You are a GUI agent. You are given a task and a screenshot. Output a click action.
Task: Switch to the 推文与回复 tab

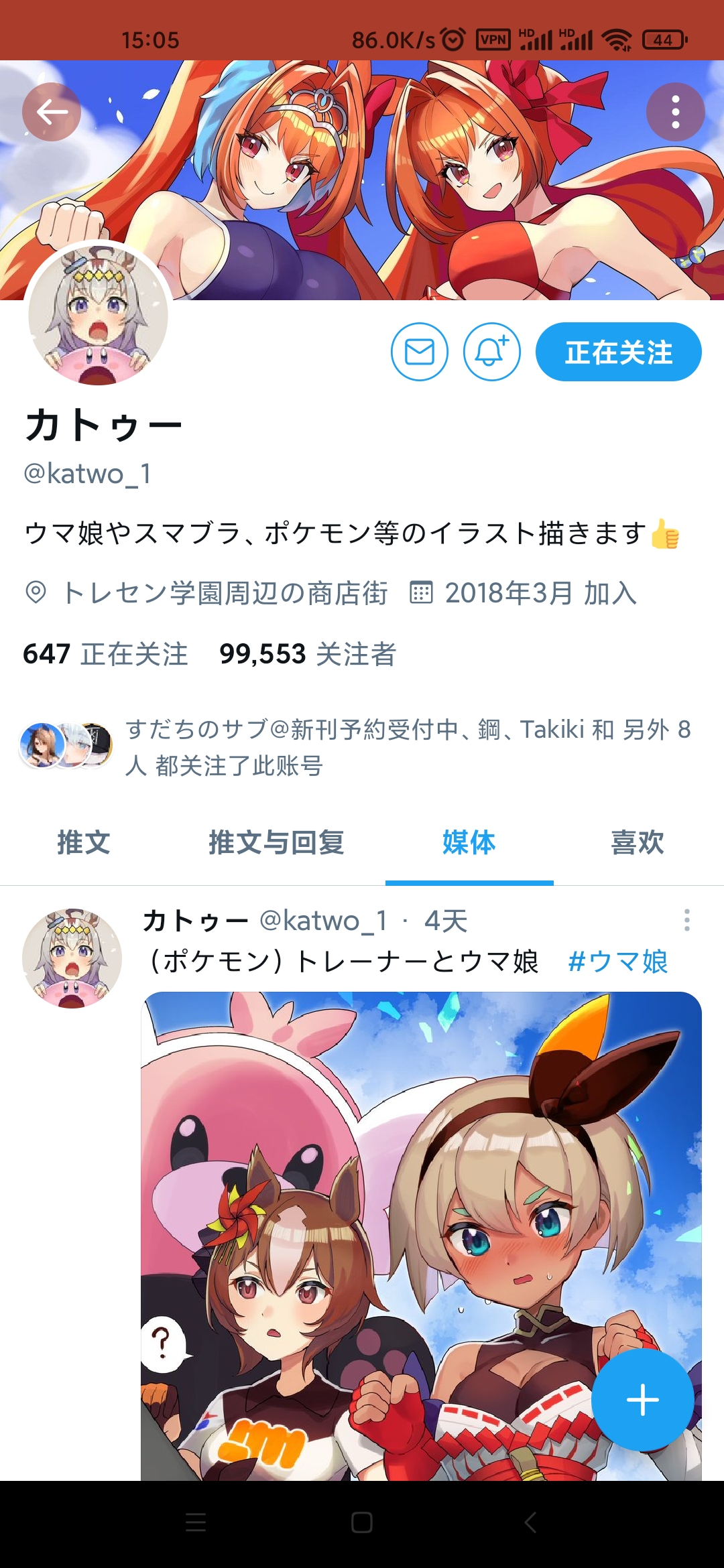(276, 843)
